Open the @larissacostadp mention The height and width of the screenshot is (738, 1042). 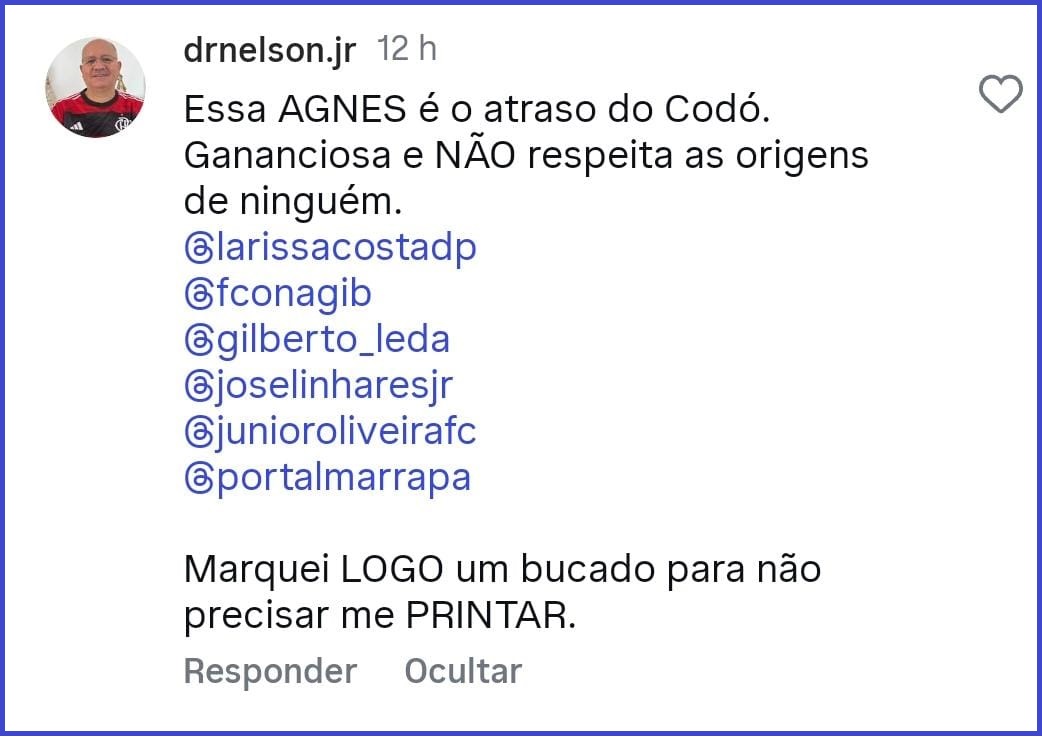point(330,247)
